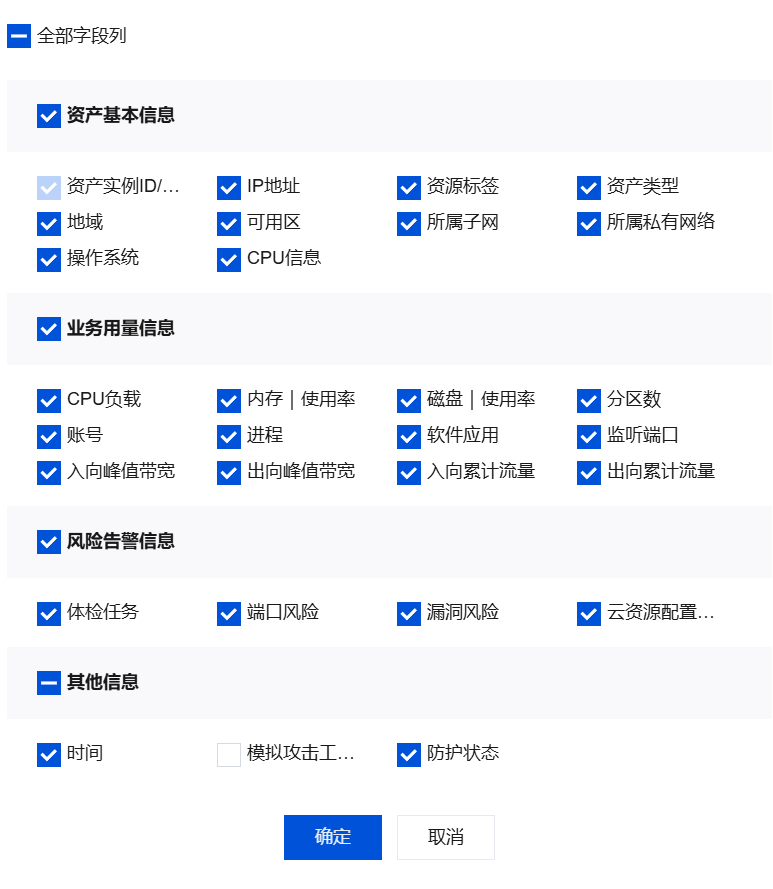Deselect the CPU负载 column
The image size is (773, 889).
(x=49, y=400)
